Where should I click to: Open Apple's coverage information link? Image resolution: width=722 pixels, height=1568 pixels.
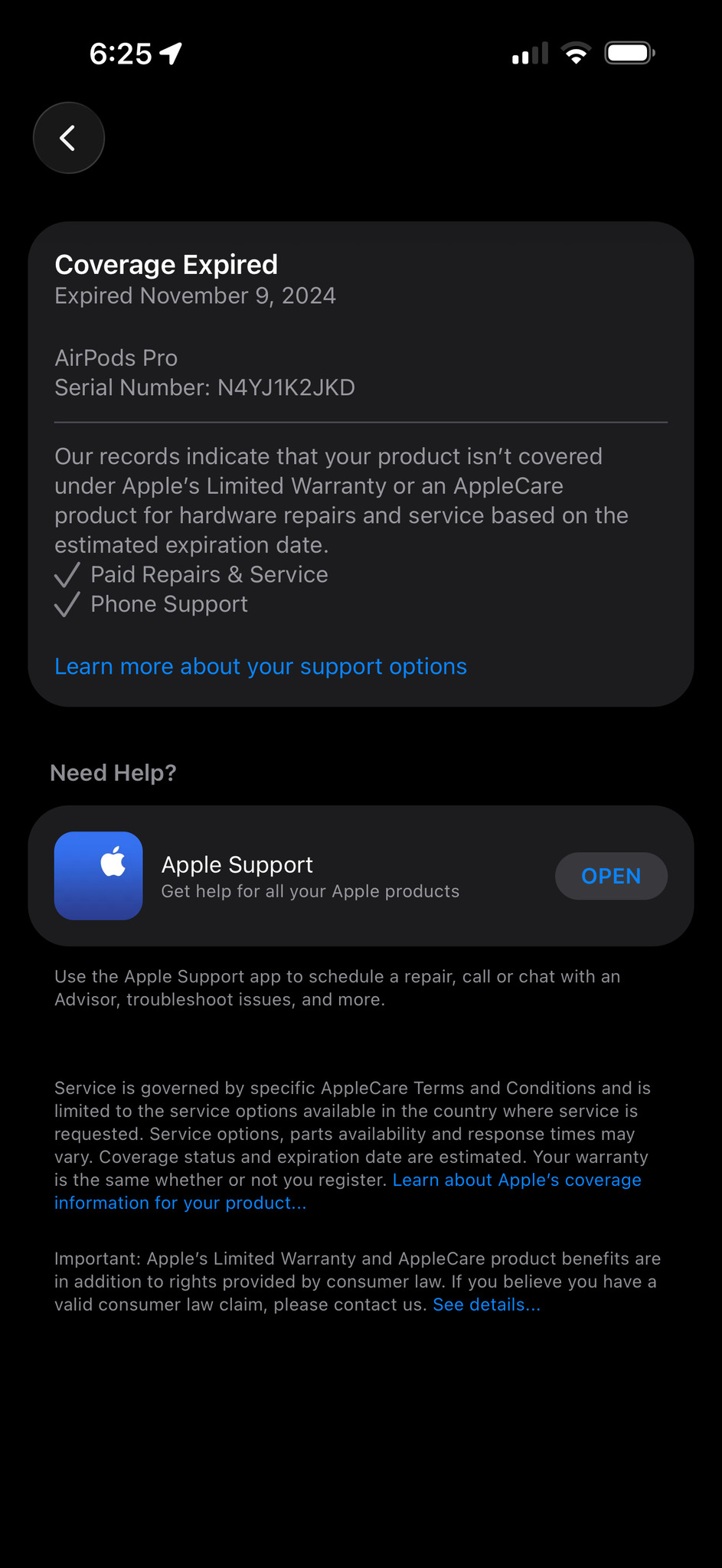click(x=516, y=1180)
